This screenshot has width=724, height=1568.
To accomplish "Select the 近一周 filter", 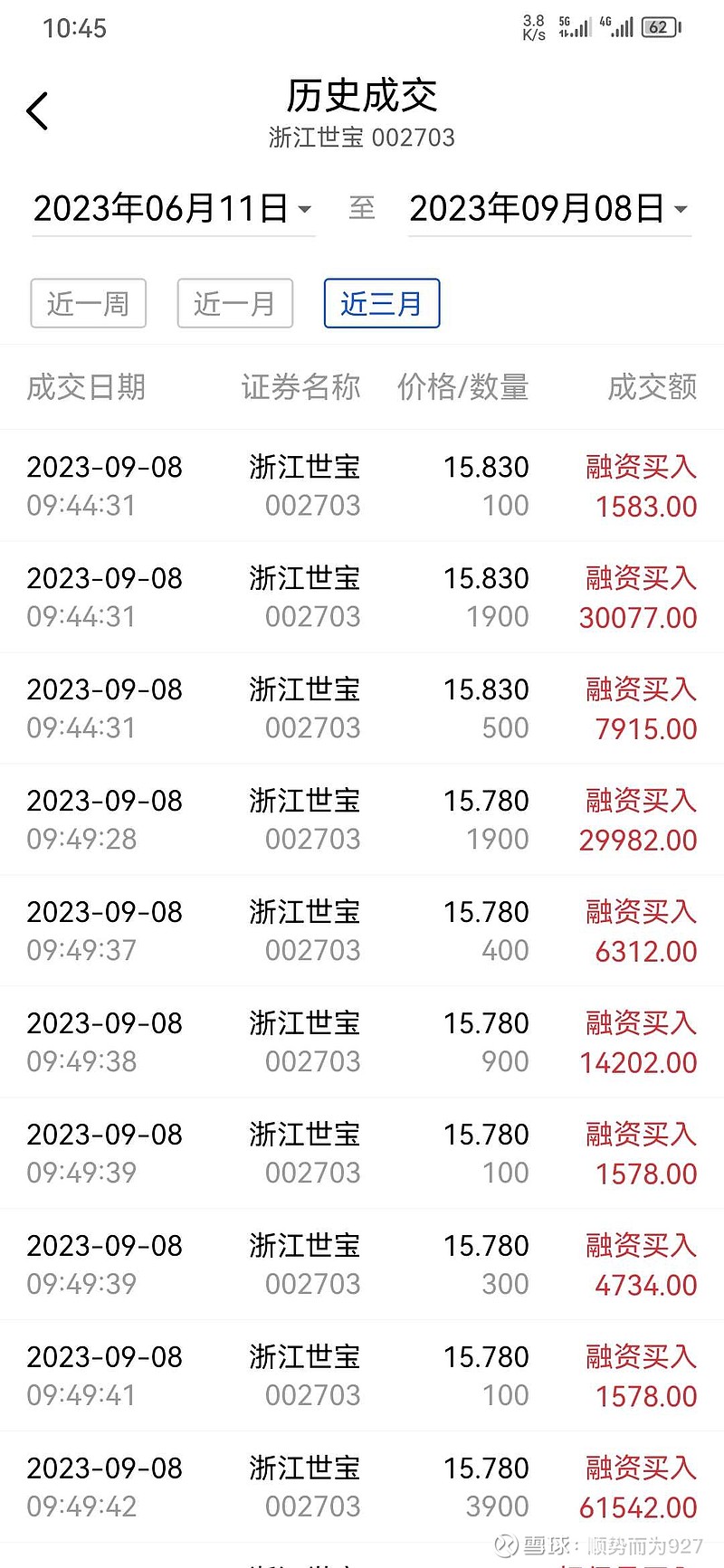I will tap(89, 303).
